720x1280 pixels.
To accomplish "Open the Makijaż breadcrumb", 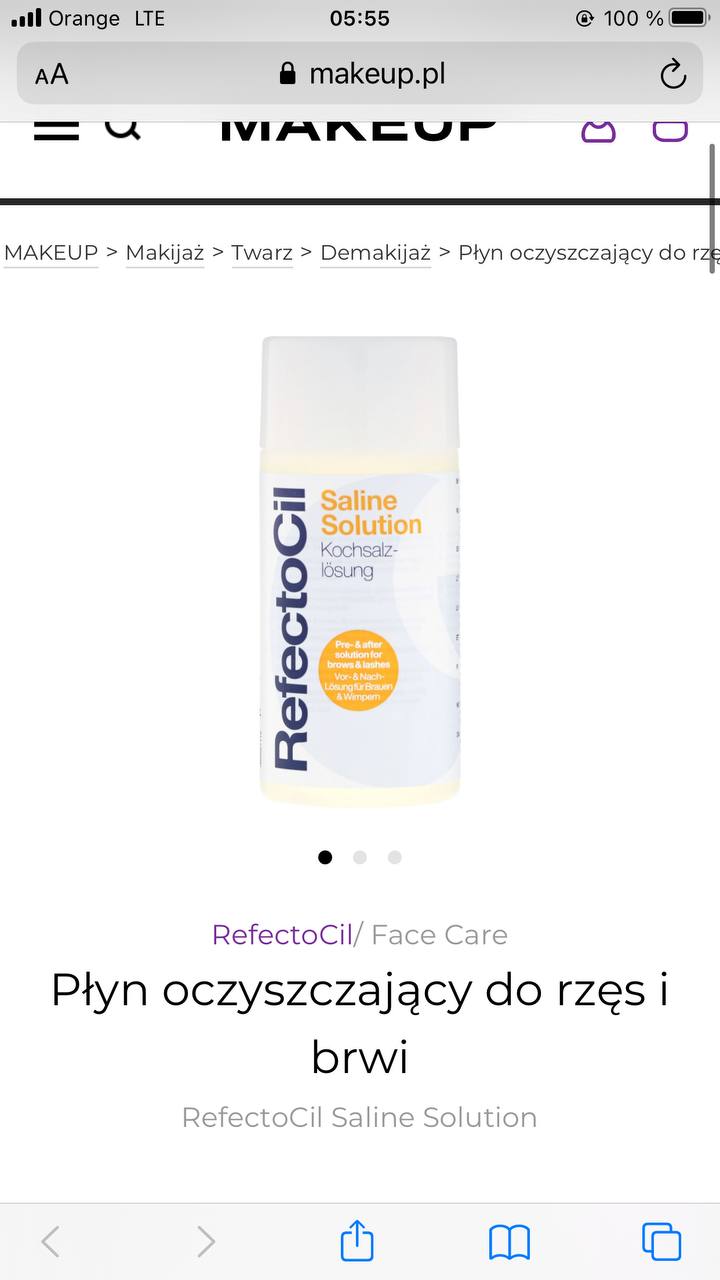I will 165,253.
